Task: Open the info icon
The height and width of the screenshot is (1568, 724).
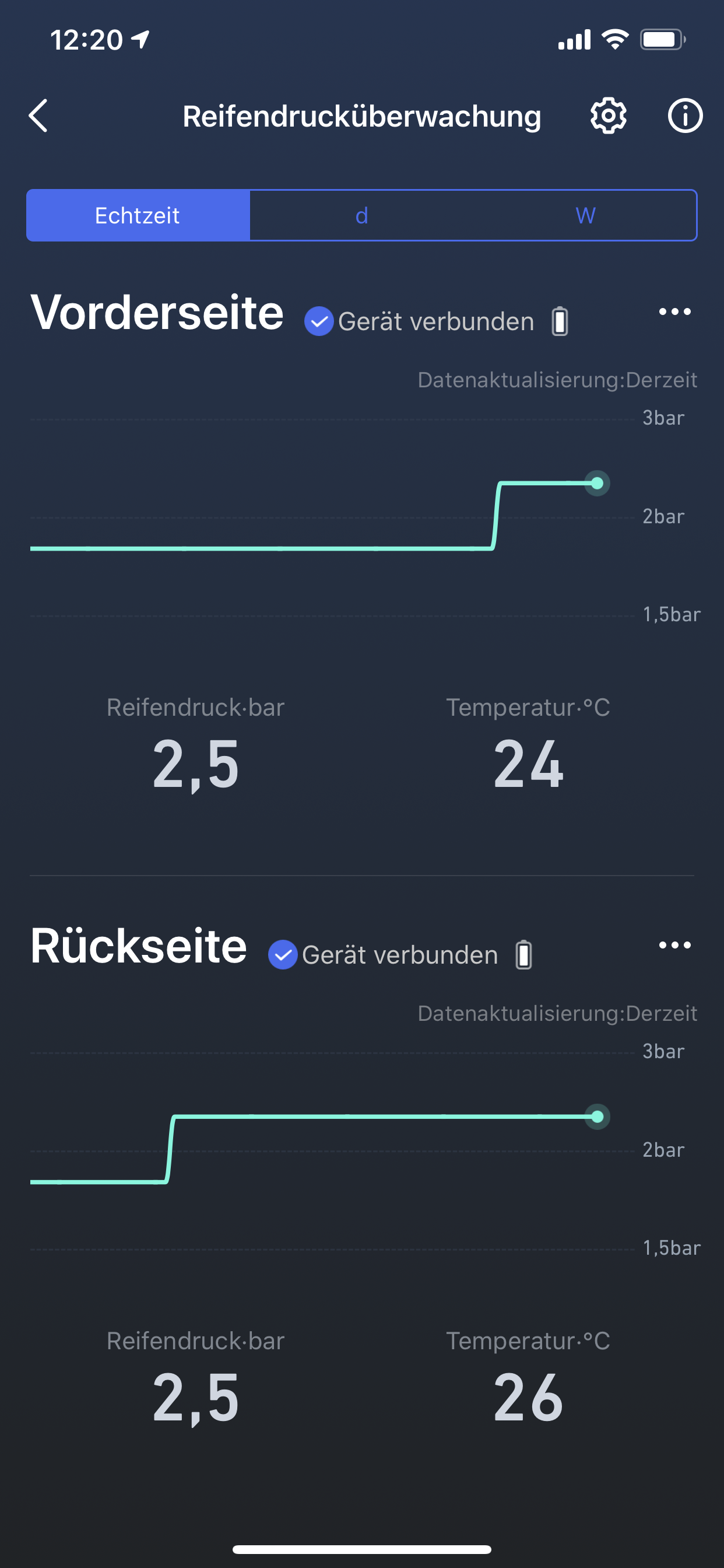Action: [x=685, y=116]
